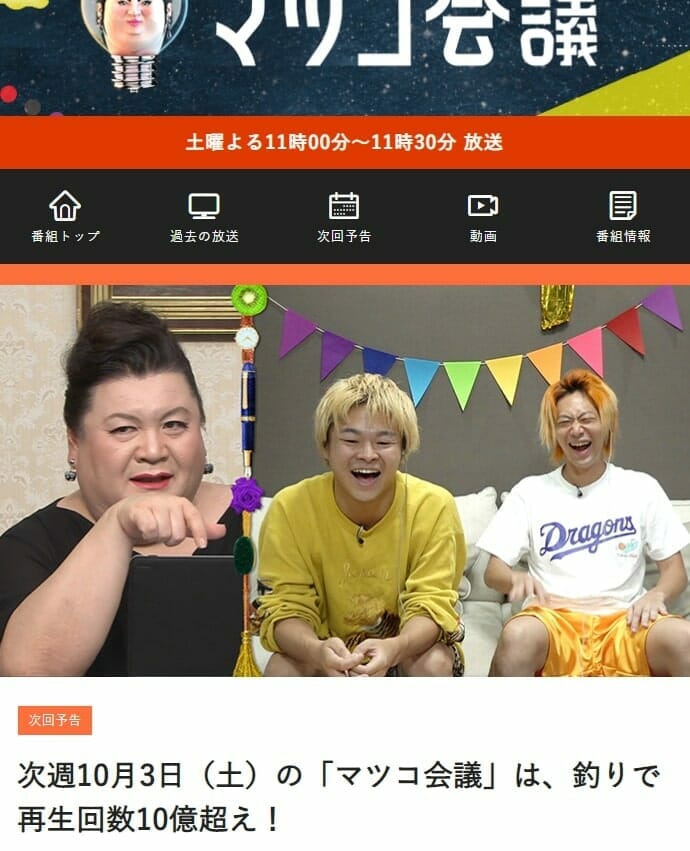Open the 10月3日 マツコ会議 article headline
Viewport: 690px width, 851px height.
coord(330,797)
